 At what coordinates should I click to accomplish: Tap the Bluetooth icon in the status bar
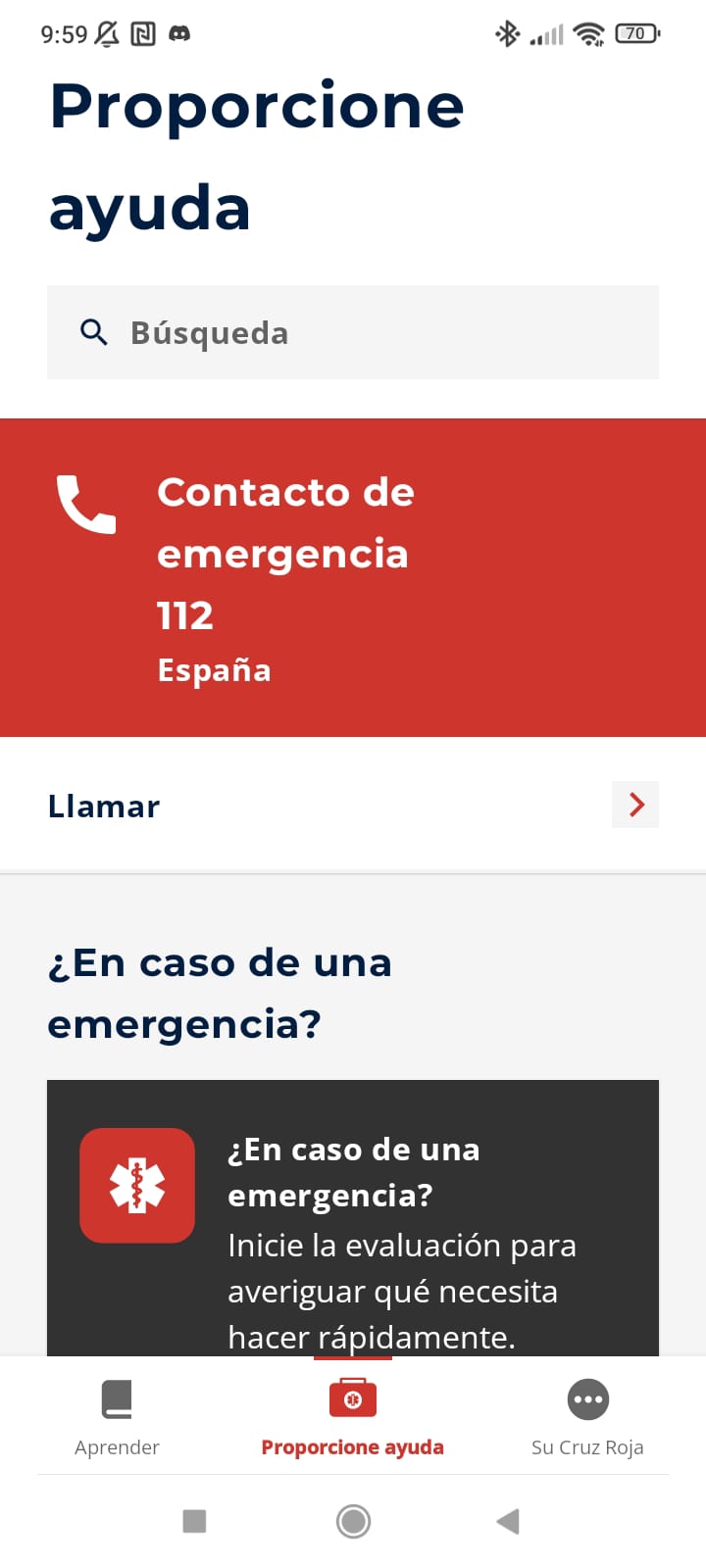(508, 32)
